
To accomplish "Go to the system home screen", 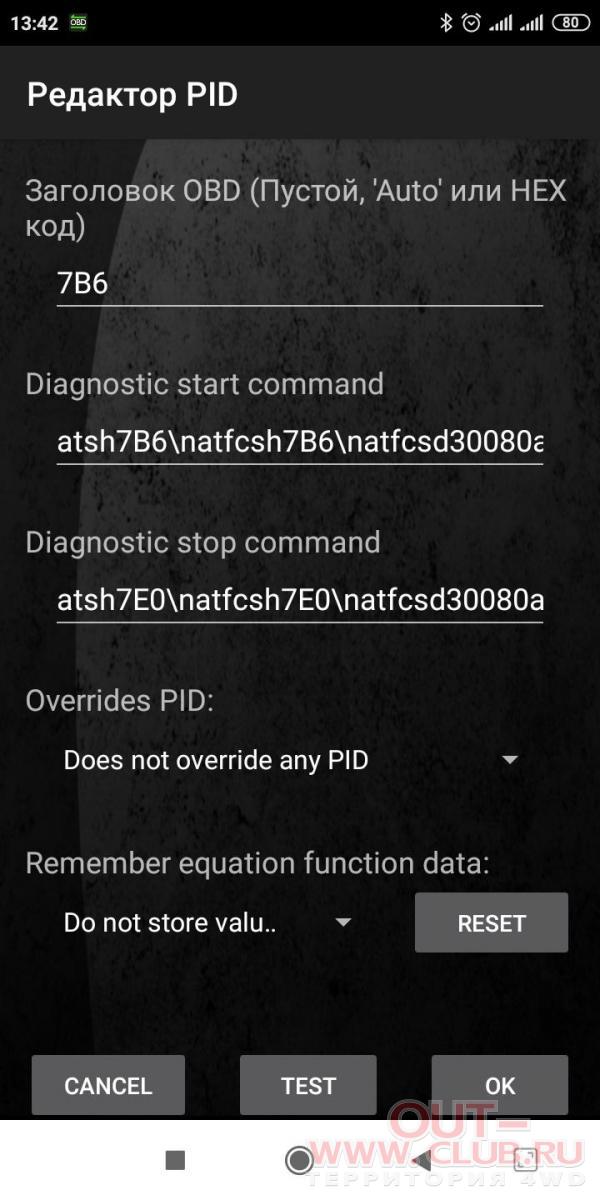I will coord(300,1160).
